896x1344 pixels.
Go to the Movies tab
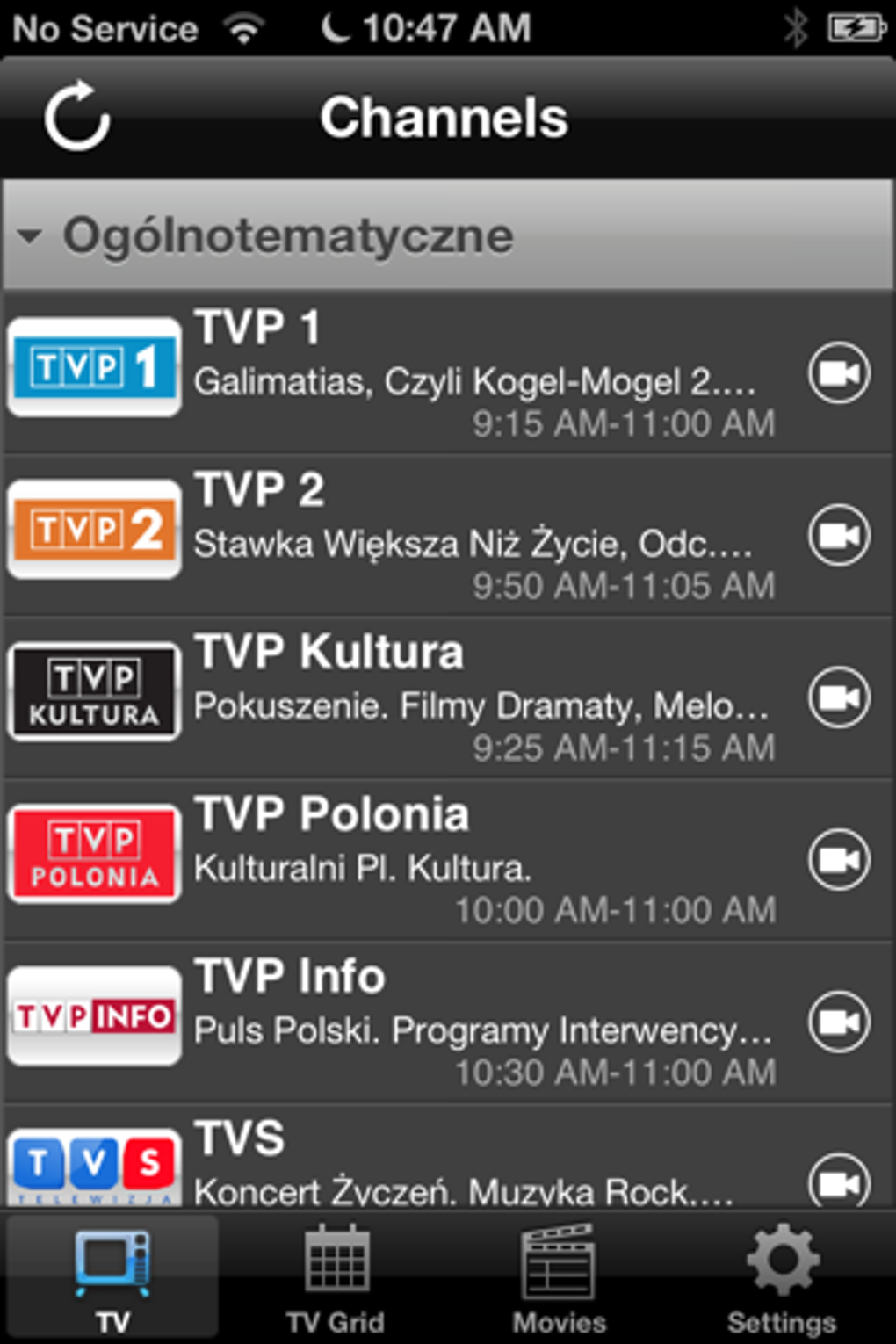coord(560,1279)
